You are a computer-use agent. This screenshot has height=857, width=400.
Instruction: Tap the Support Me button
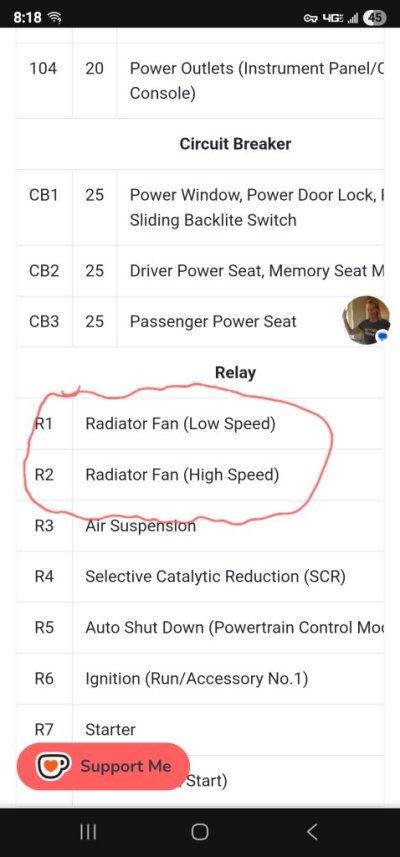coord(103,766)
